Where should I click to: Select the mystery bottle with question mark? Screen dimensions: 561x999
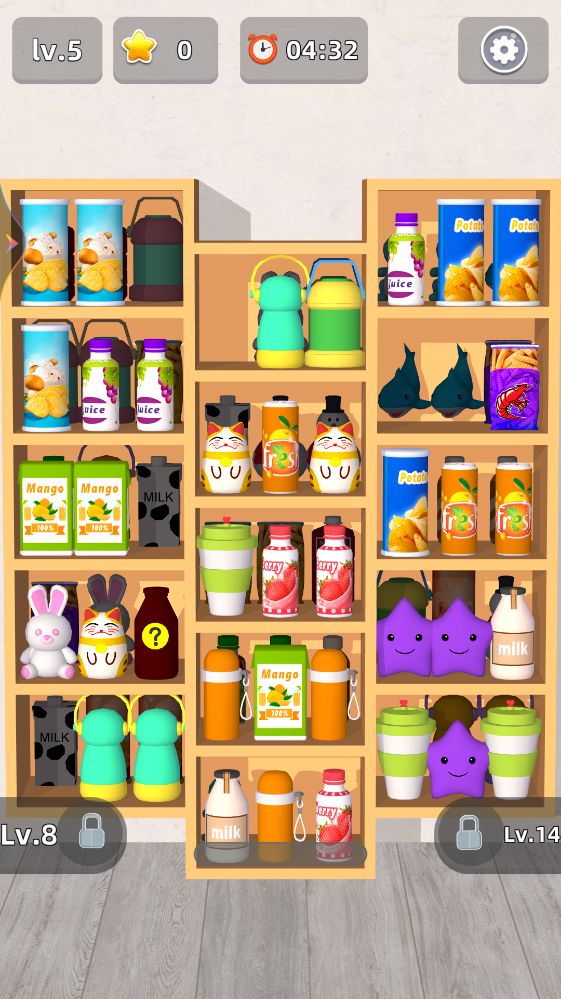(x=156, y=633)
